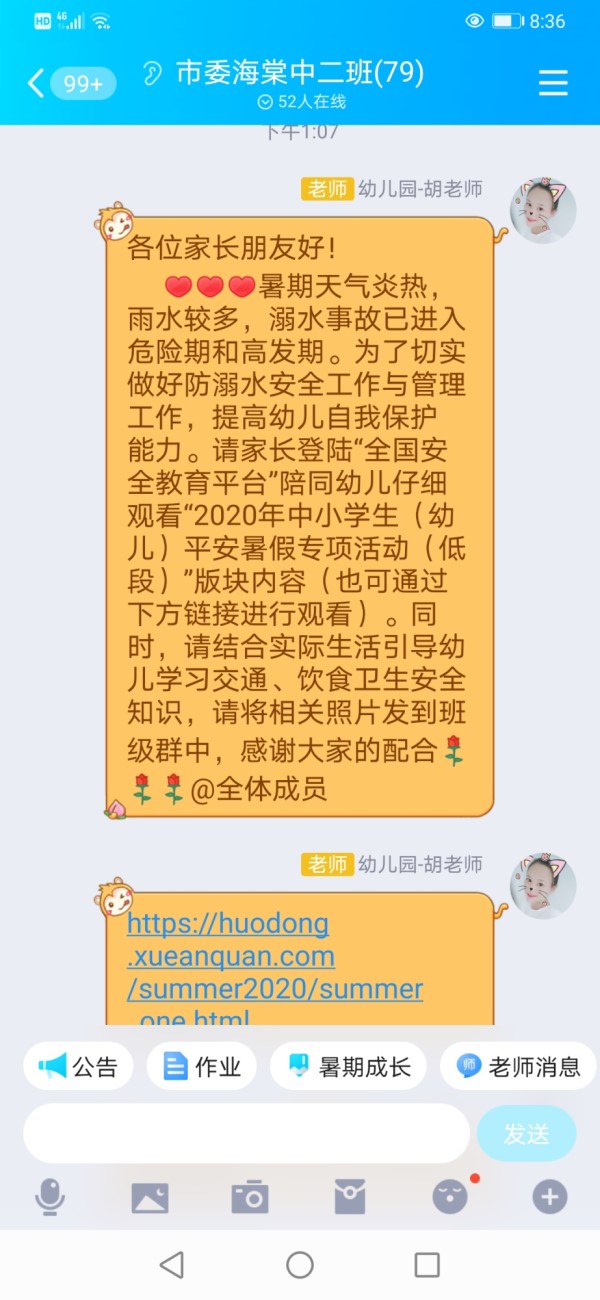
Task: Tap the 发送 send button
Action: click(526, 1134)
